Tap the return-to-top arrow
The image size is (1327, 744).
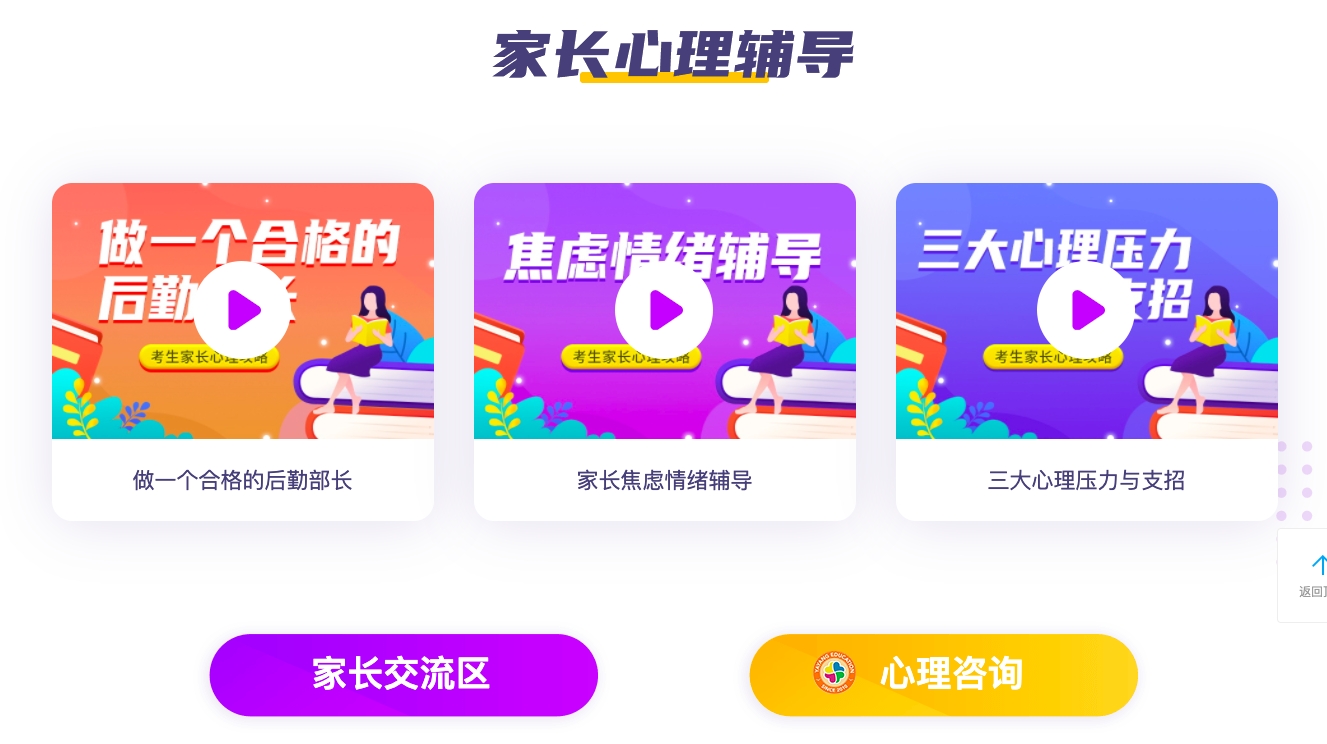[1316, 567]
